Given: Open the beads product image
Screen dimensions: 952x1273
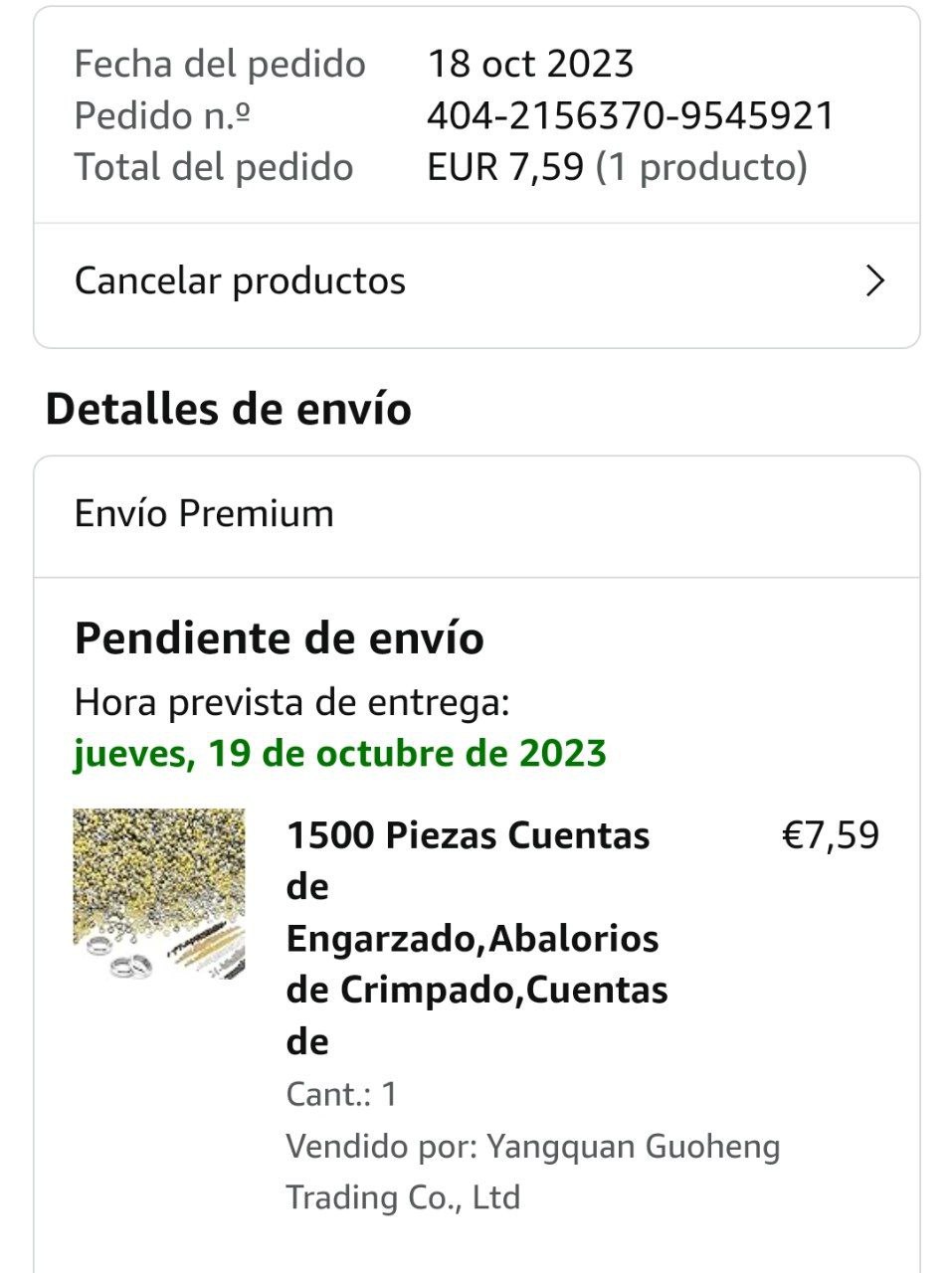Looking at the screenshot, I should (x=159, y=895).
